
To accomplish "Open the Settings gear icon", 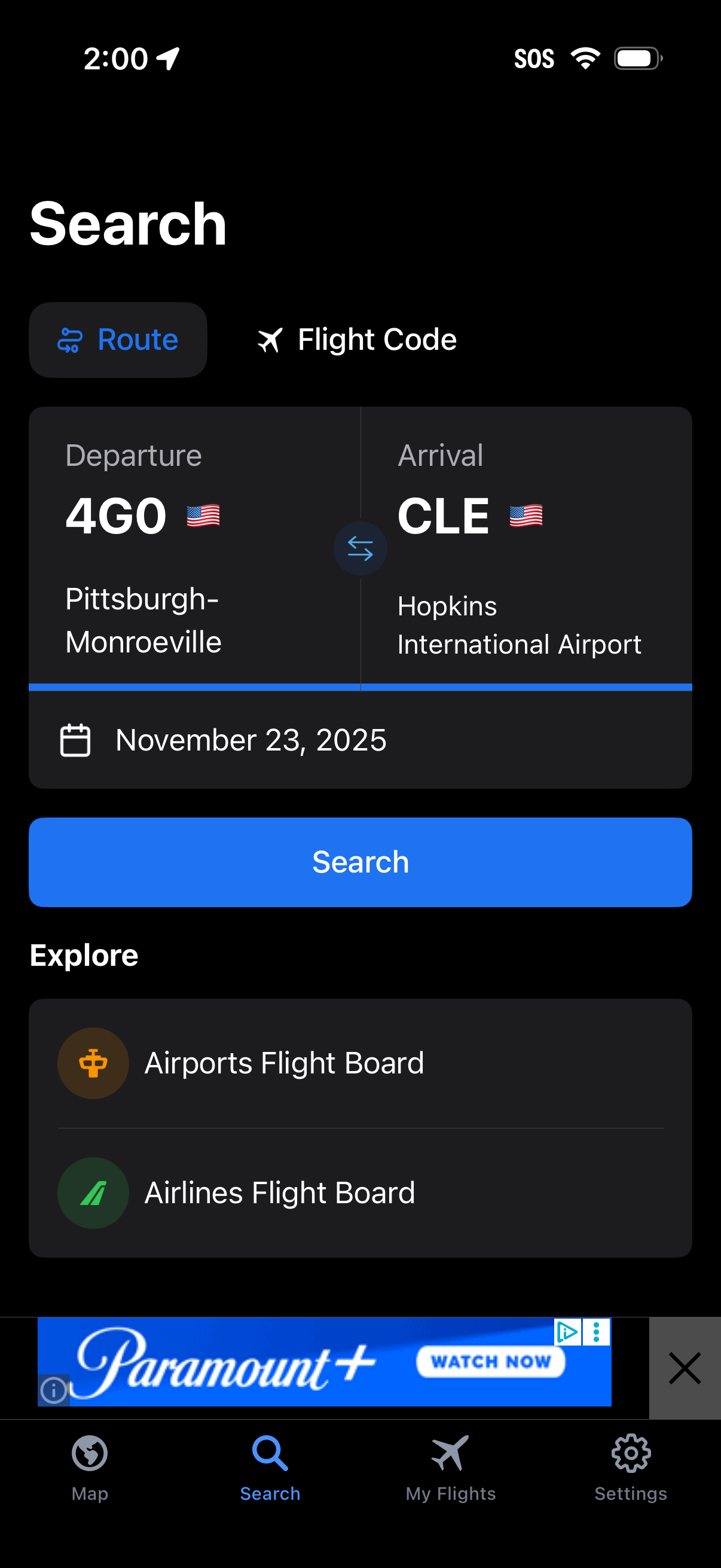I will [x=631, y=1454].
